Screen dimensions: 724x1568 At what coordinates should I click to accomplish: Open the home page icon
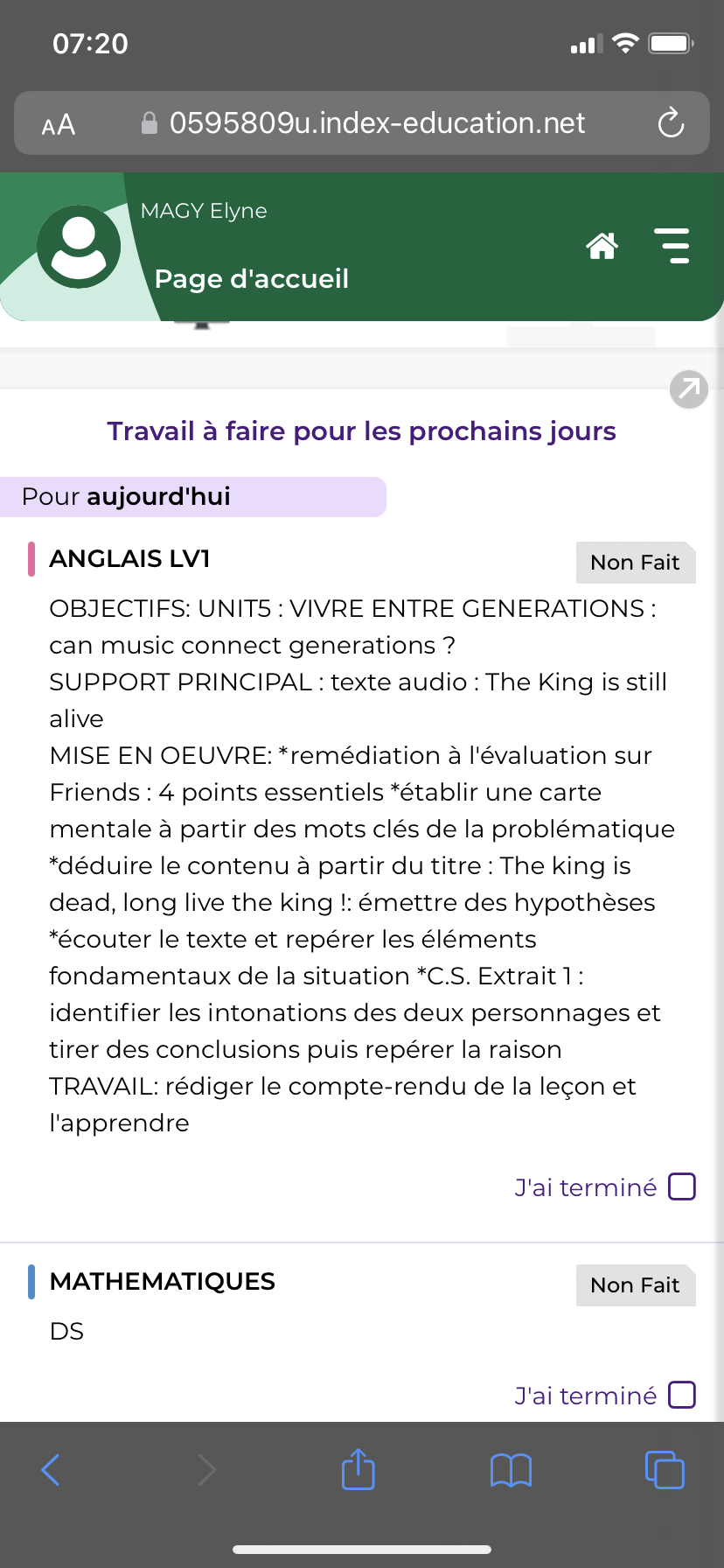(602, 247)
